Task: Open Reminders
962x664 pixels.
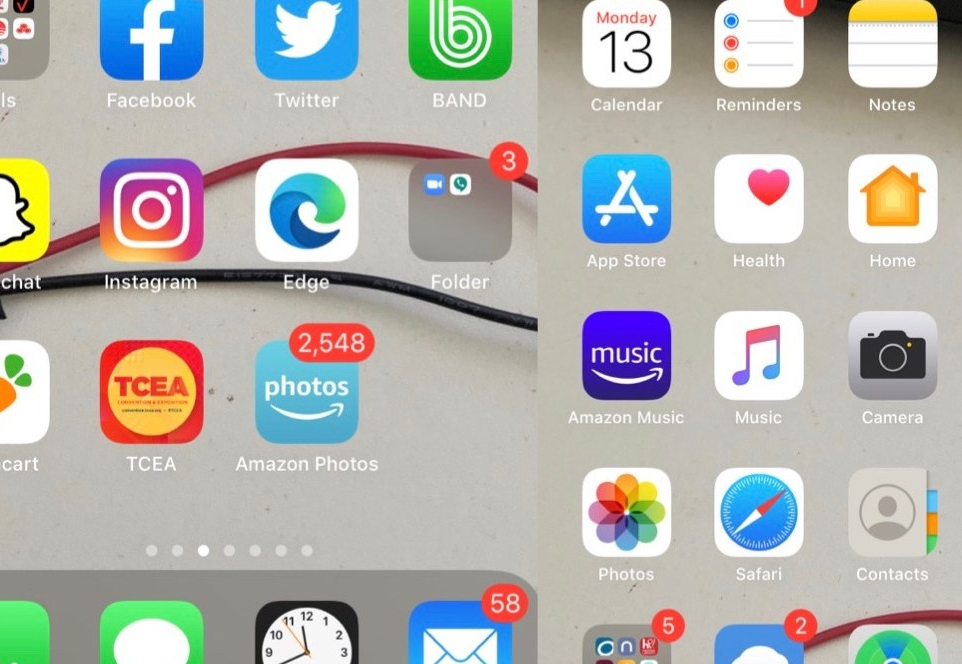Action: tap(758, 44)
